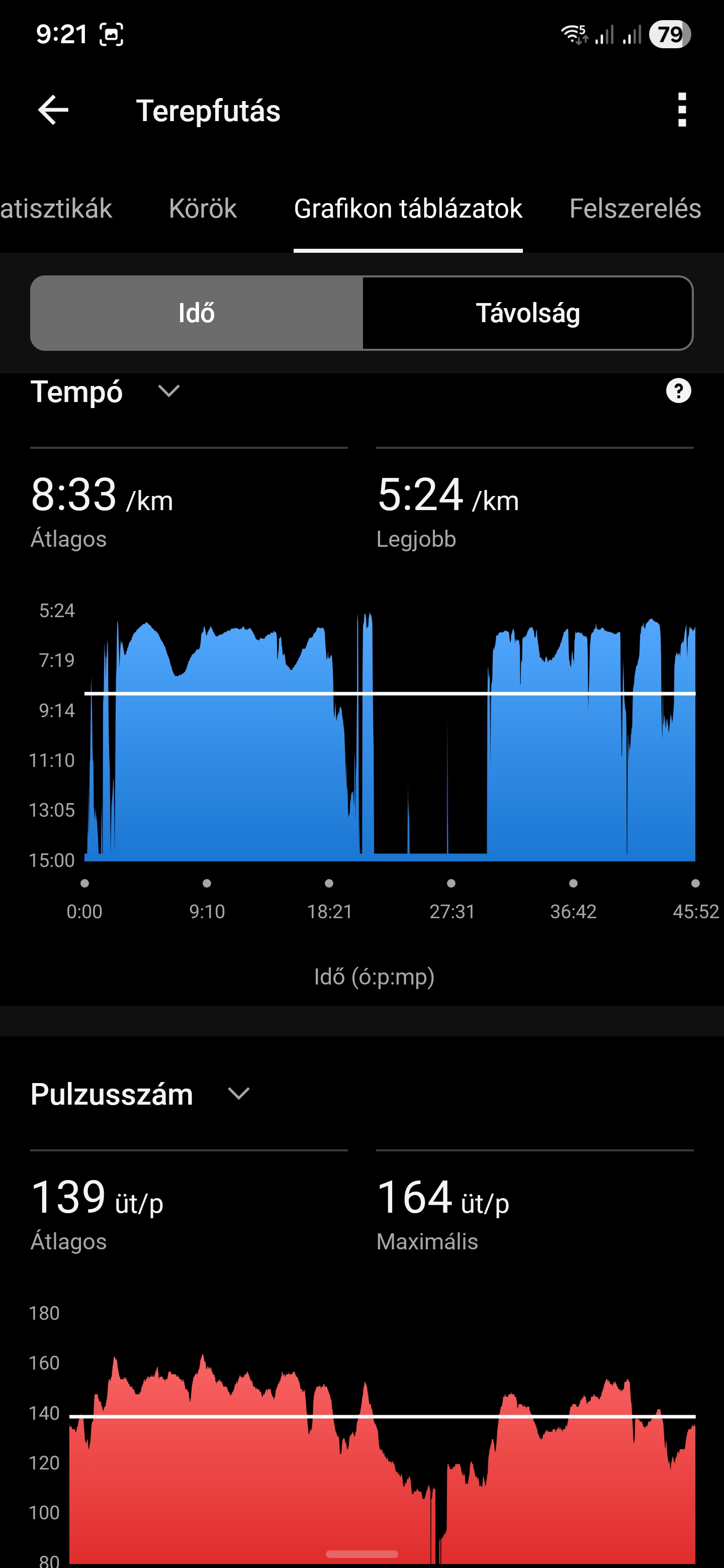The image size is (724, 1568).
Task: Expand the Tempó chart dropdown
Action: click(168, 391)
